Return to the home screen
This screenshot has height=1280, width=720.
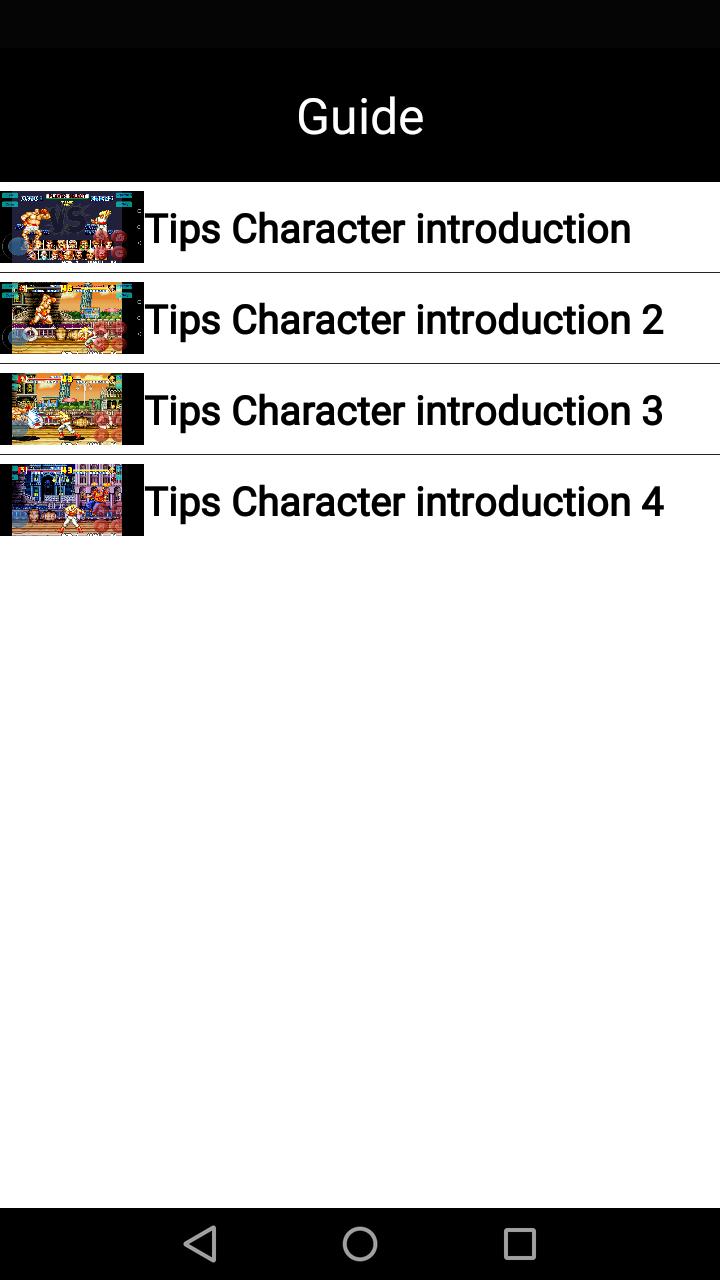[x=360, y=1244]
